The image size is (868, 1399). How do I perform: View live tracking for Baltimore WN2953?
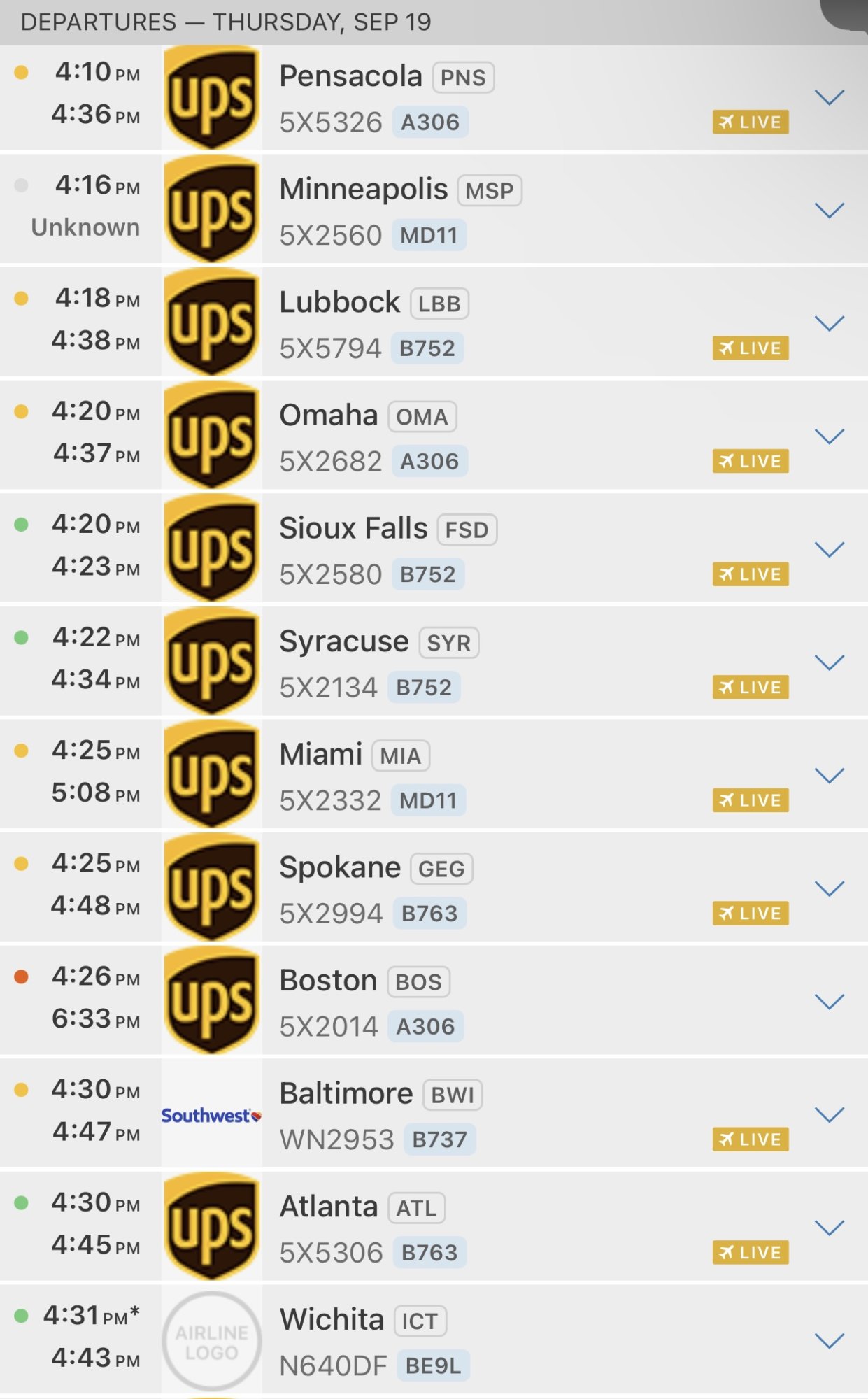750,1139
